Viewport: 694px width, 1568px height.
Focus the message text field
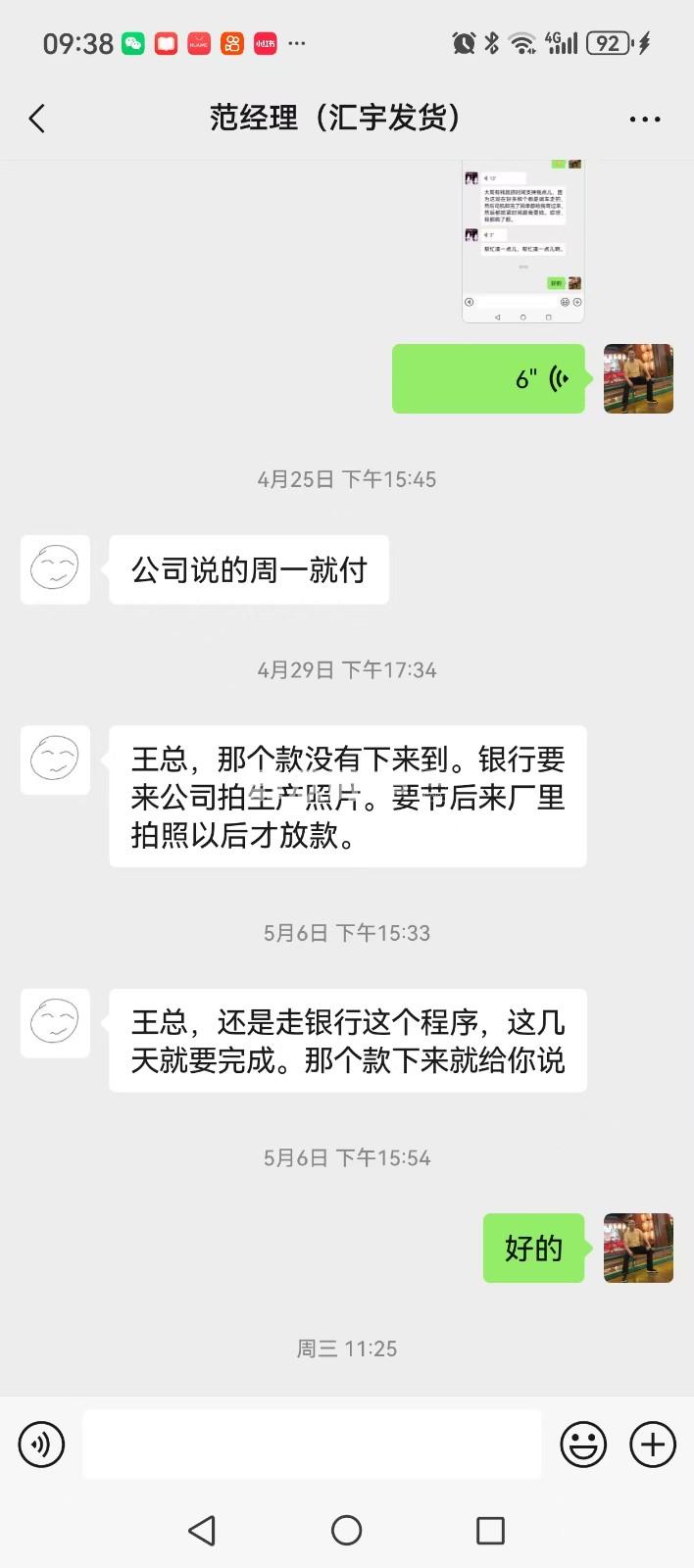(312, 1445)
